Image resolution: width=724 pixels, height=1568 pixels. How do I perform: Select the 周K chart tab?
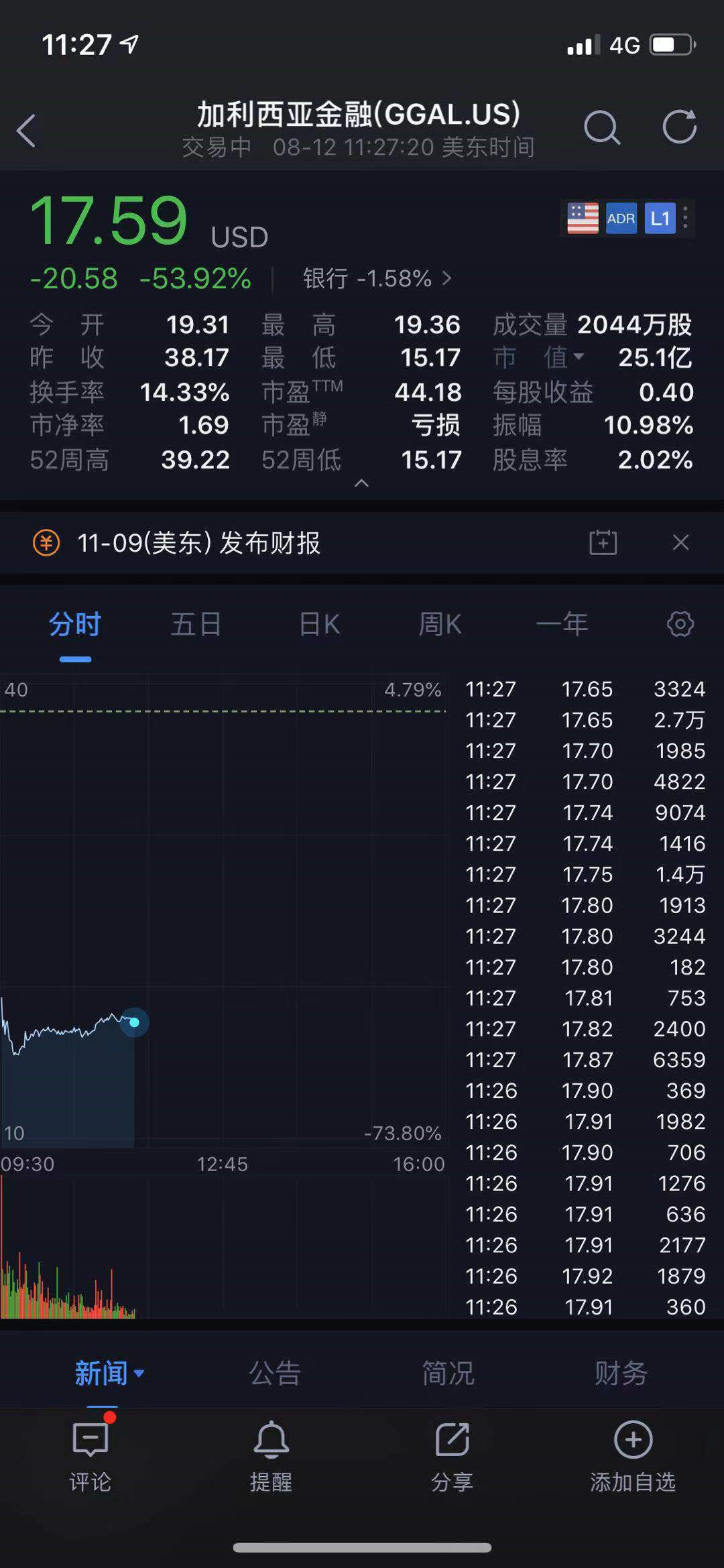click(440, 625)
